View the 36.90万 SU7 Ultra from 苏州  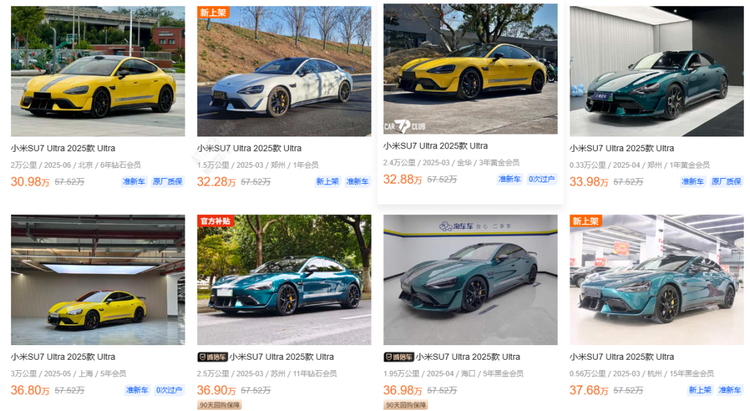pos(283,280)
